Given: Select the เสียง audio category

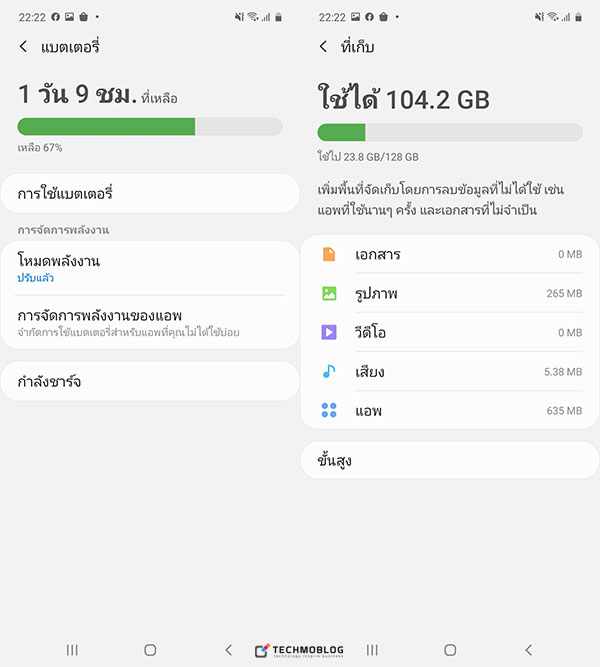Looking at the screenshot, I should 450,372.
